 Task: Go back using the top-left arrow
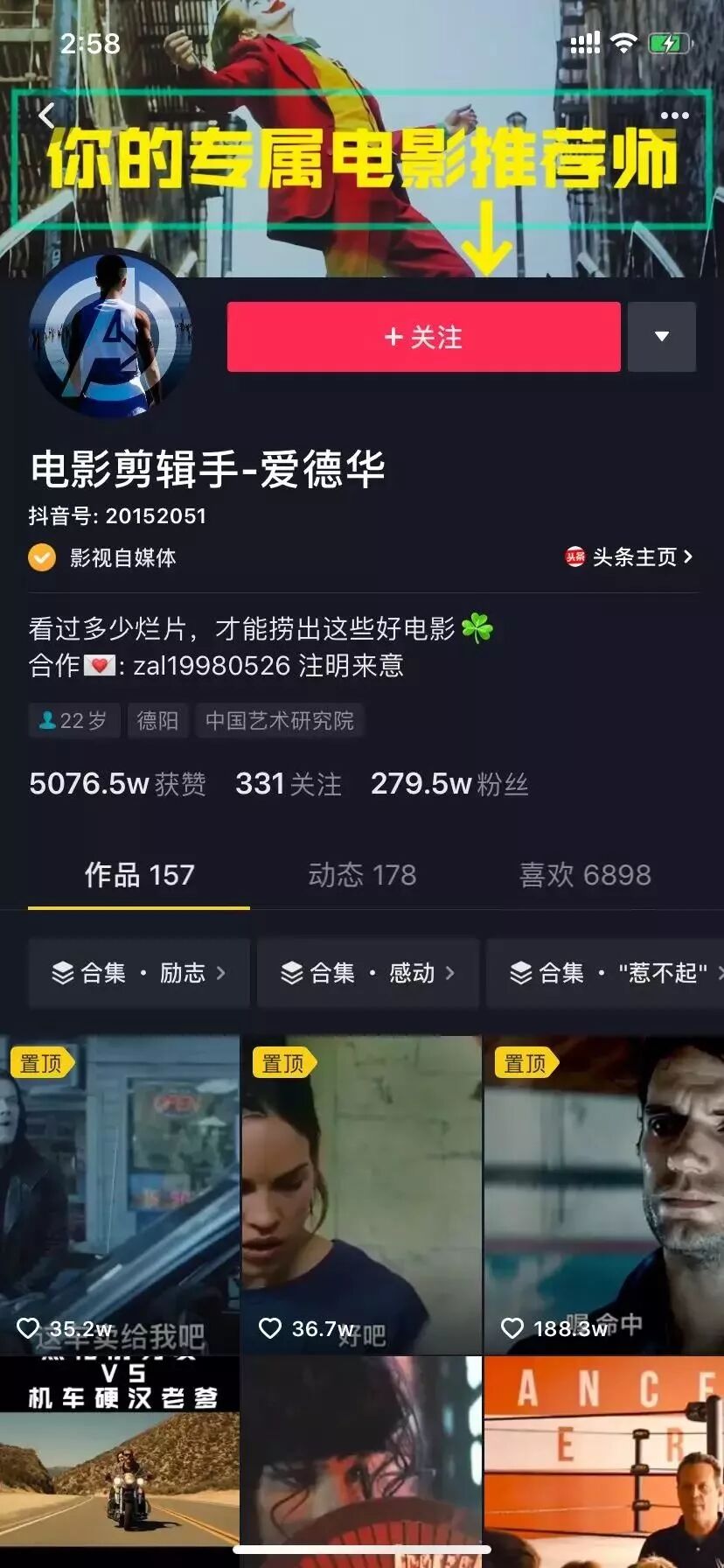(x=47, y=115)
